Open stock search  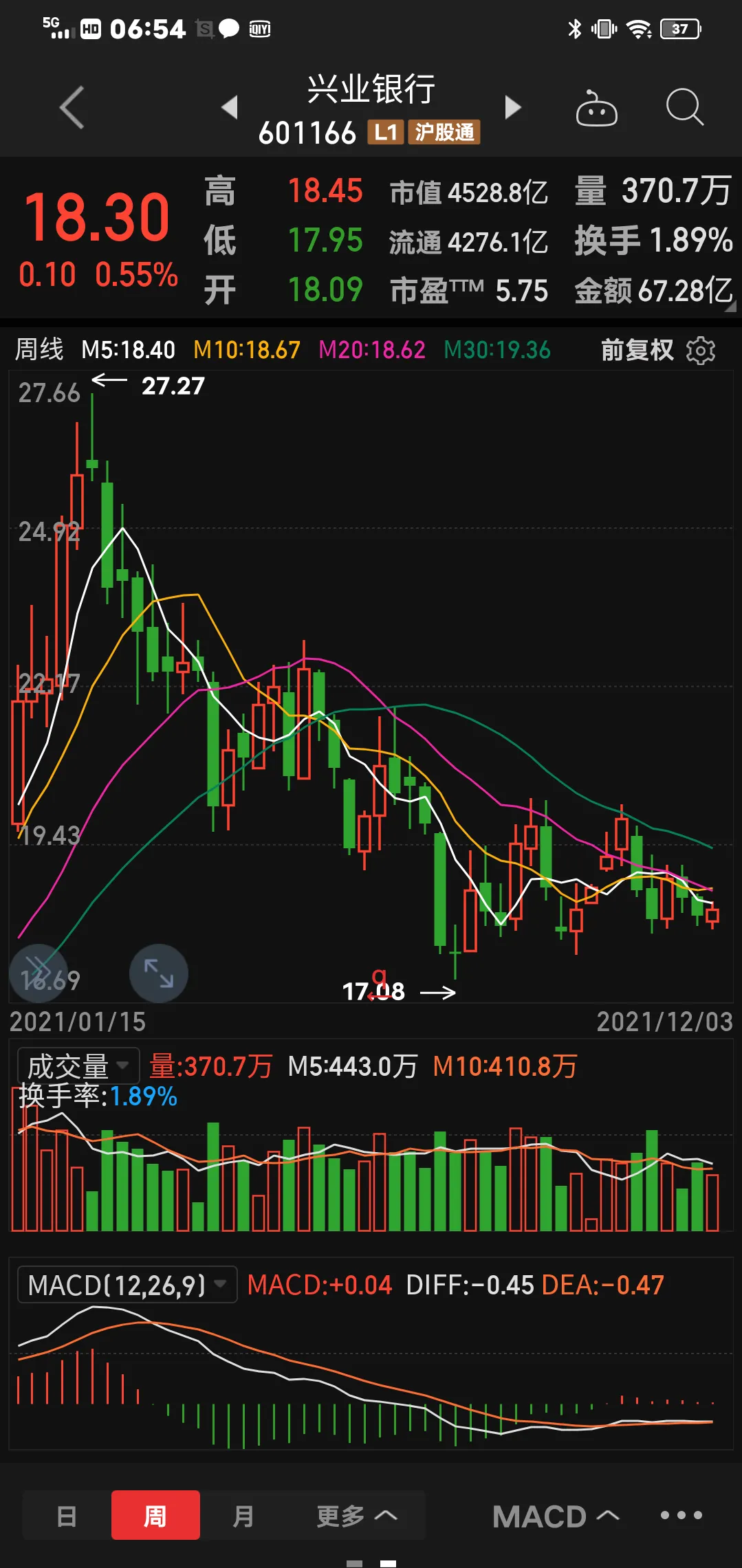(684, 107)
